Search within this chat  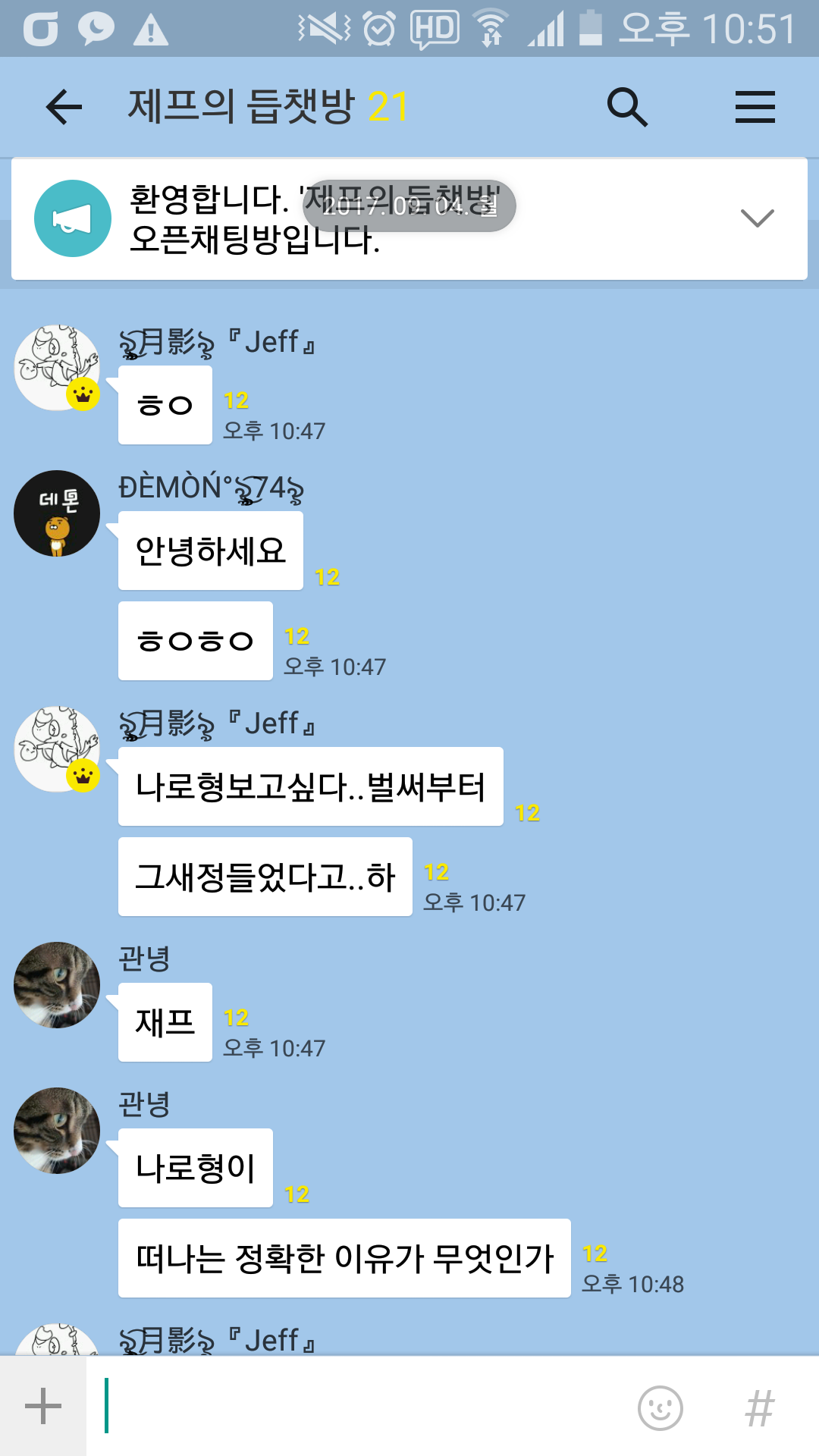click(627, 107)
